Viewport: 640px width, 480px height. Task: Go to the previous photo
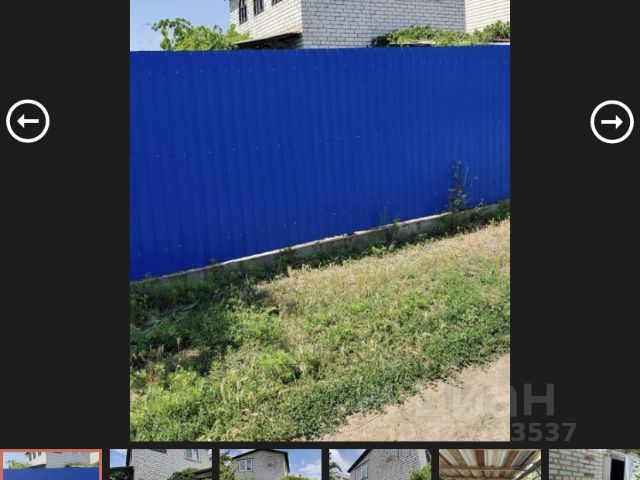28,122
